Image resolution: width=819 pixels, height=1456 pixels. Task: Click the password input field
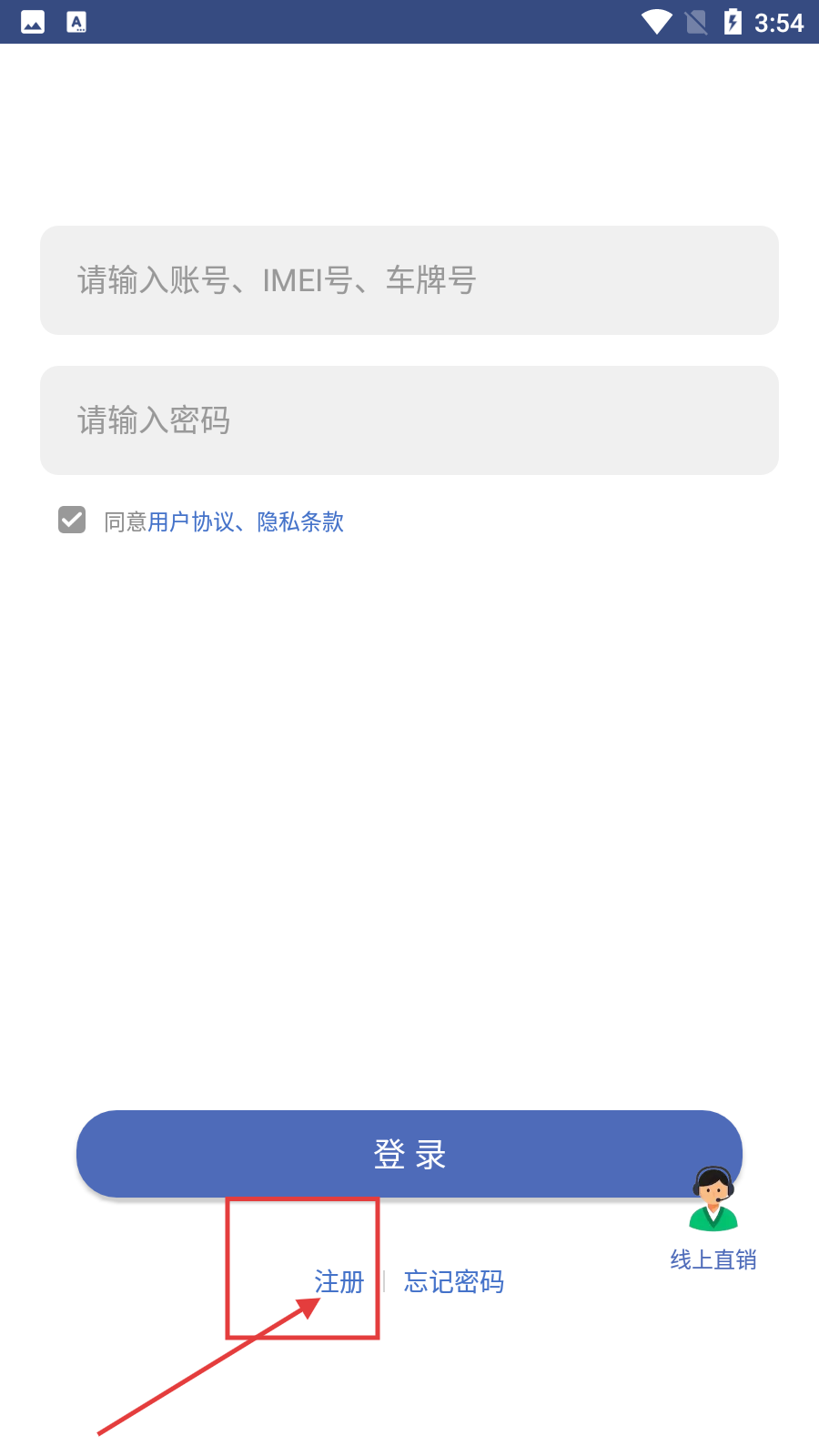tap(409, 420)
